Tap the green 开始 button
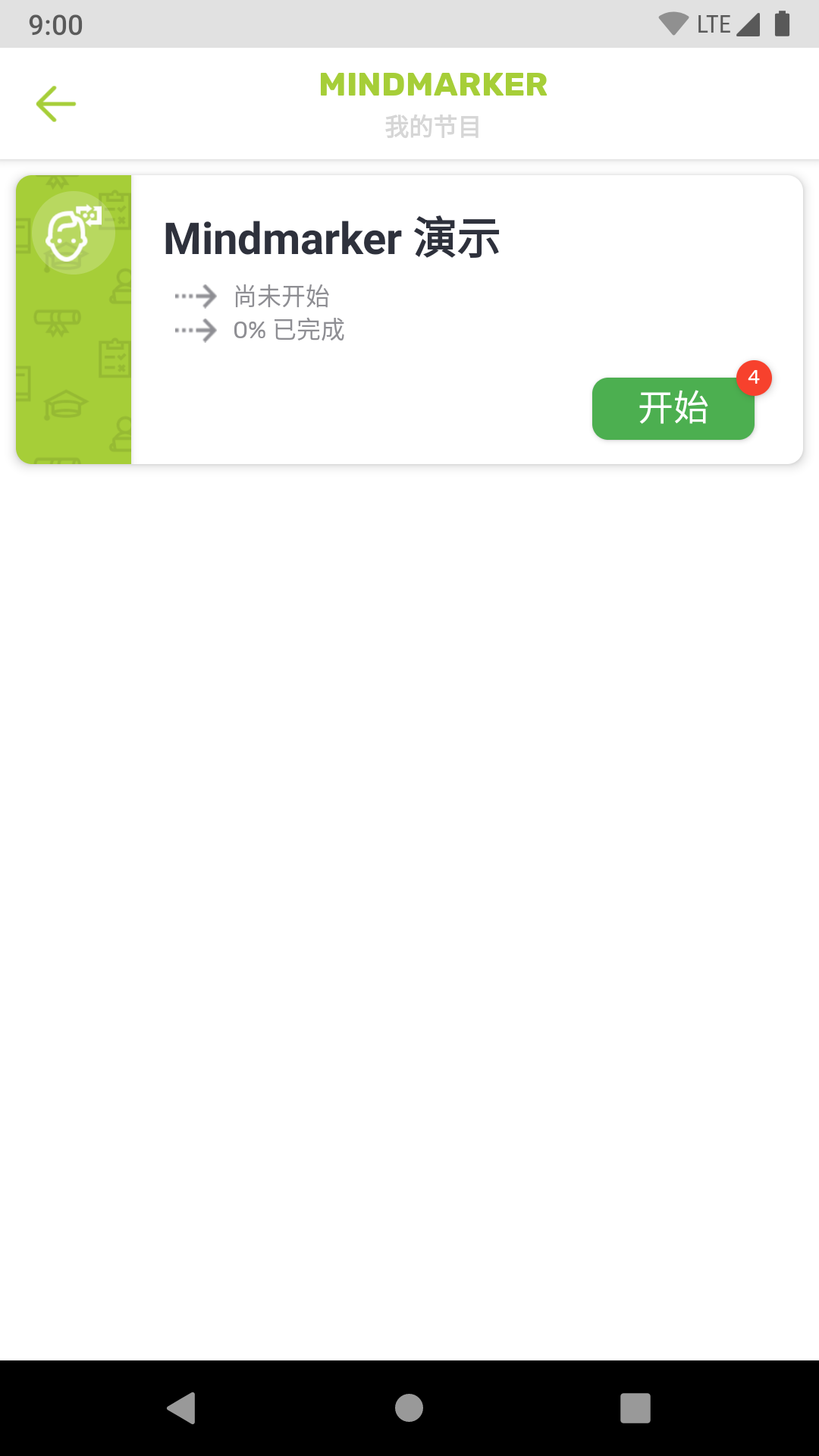This screenshot has width=819, height=1456. pyautogui.click(x=673, y=409)
